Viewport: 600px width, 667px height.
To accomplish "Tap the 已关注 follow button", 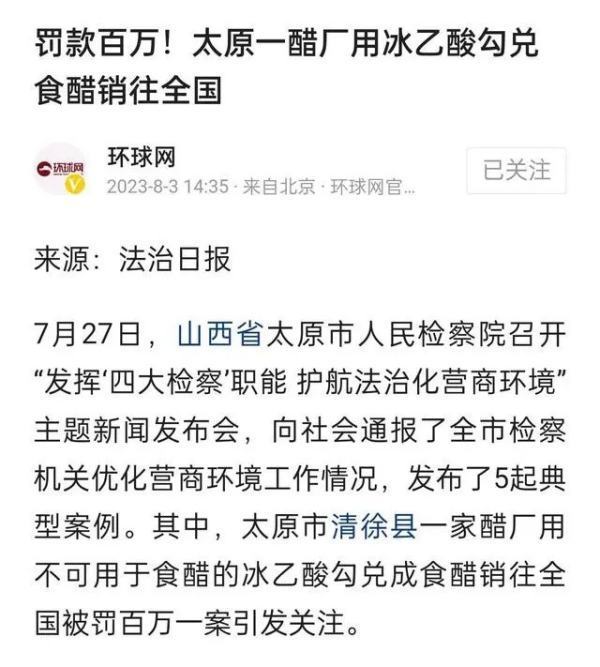I will pos(516,171).
